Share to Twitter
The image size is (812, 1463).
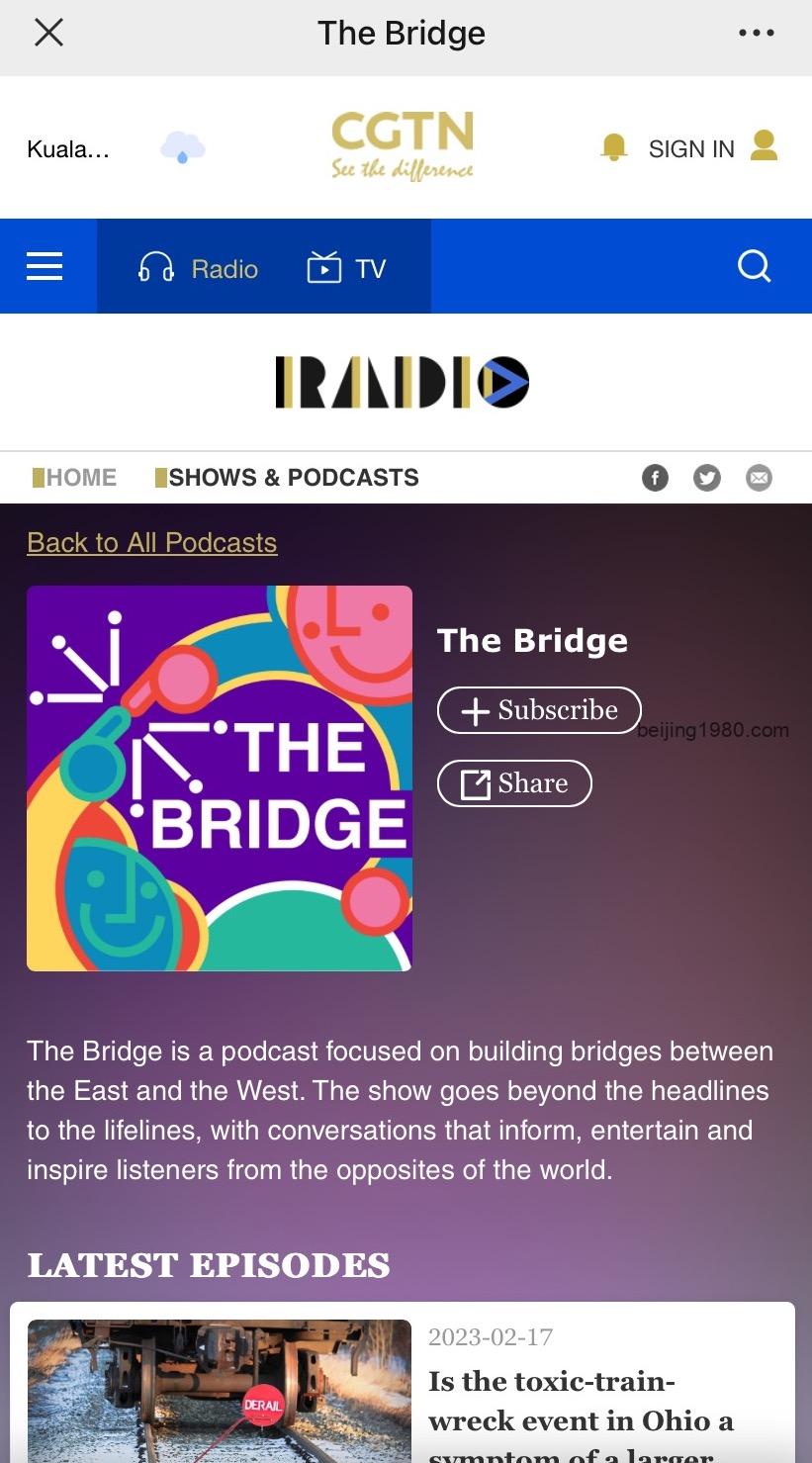tap(707, 478)
